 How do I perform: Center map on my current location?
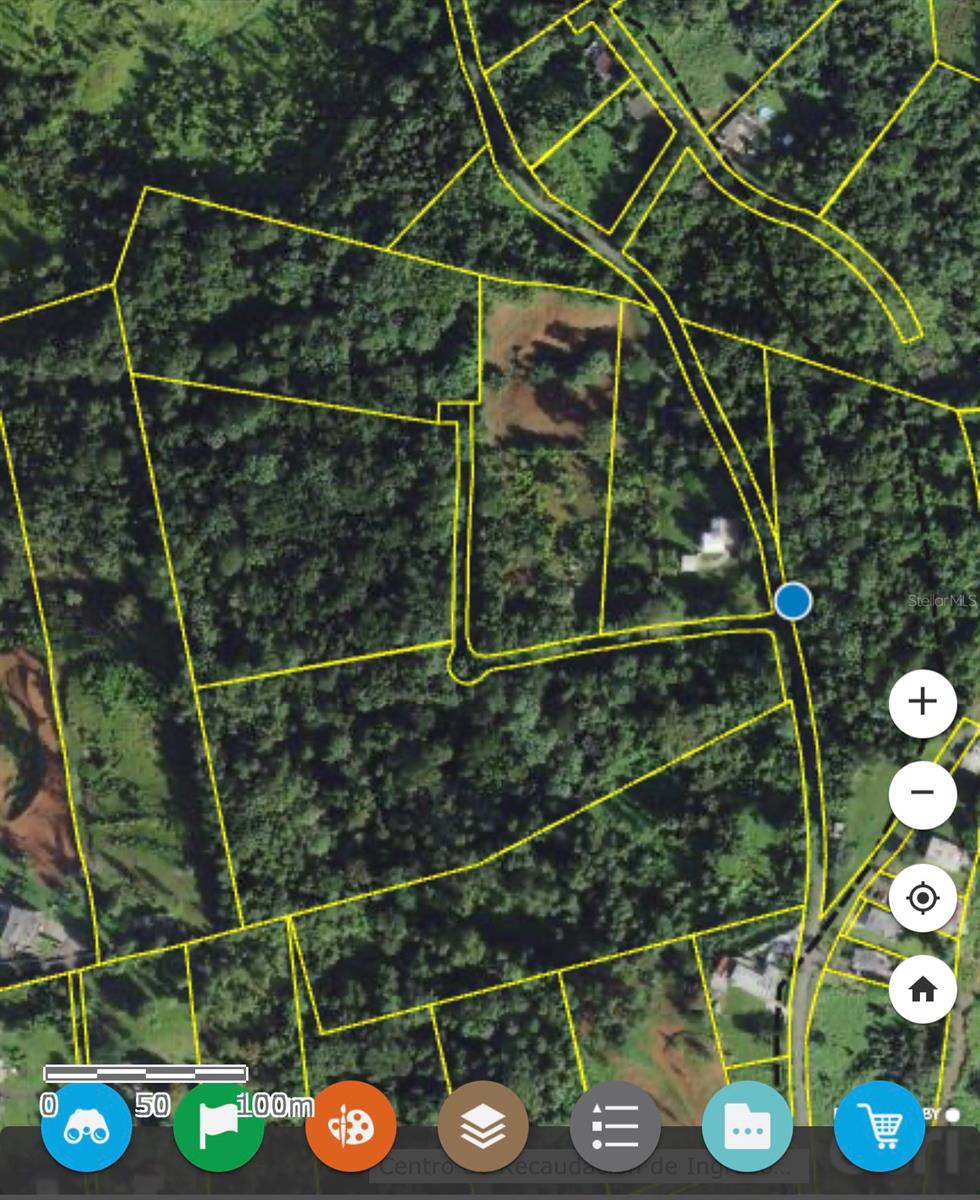click(x=922, y=898)
